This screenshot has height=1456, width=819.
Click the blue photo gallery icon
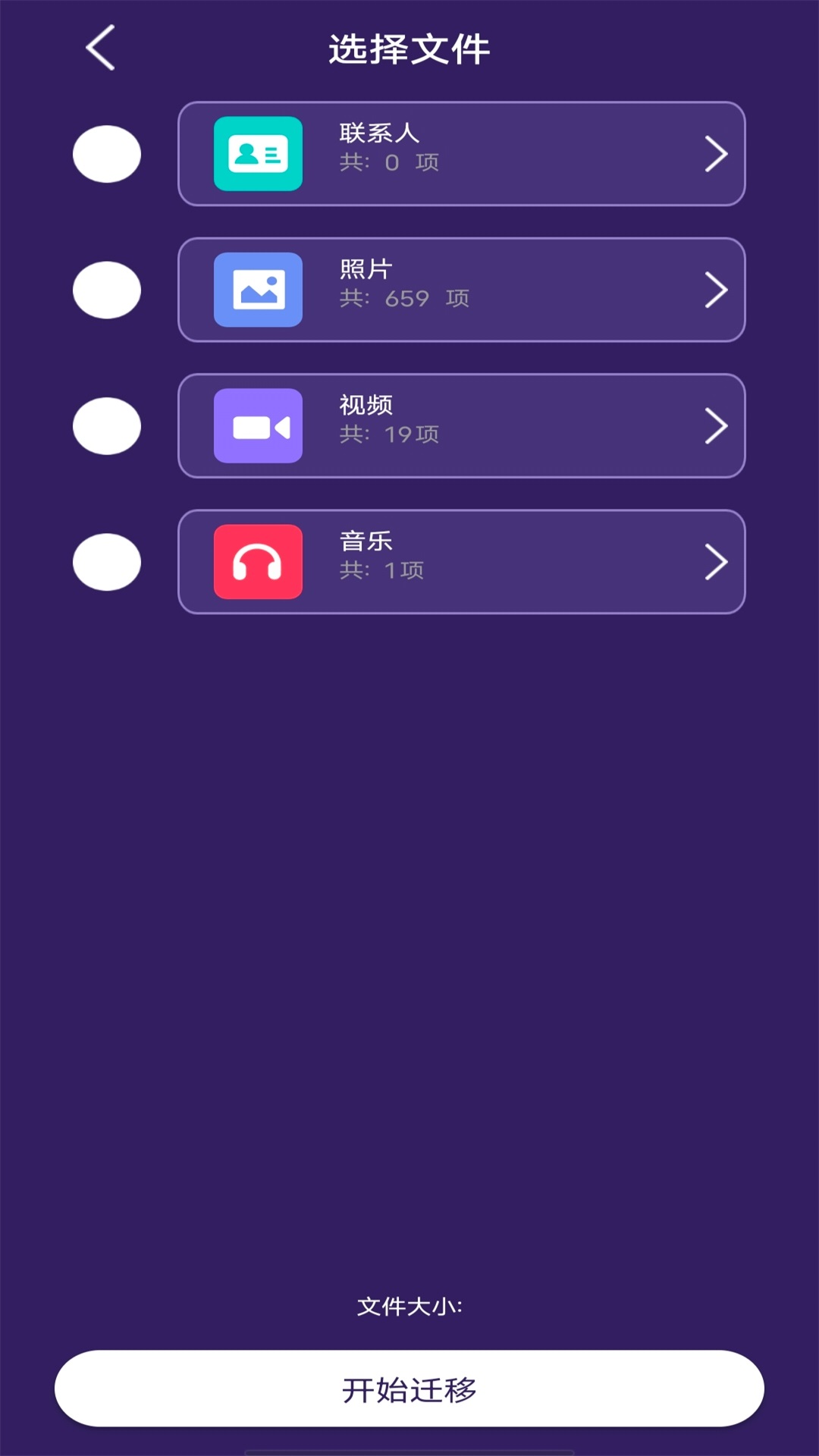258,290
